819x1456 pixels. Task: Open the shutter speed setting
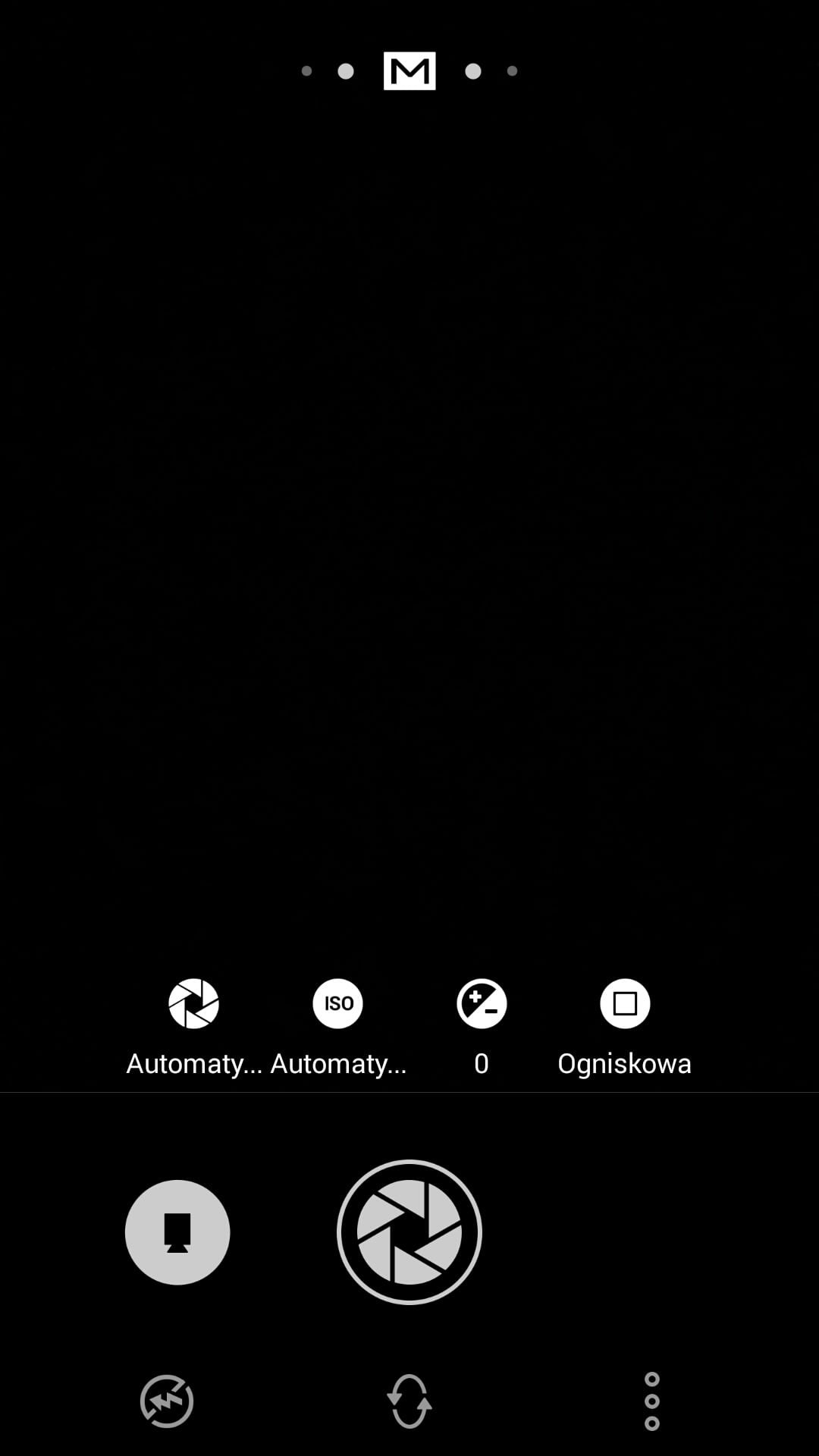(193, 1004)
